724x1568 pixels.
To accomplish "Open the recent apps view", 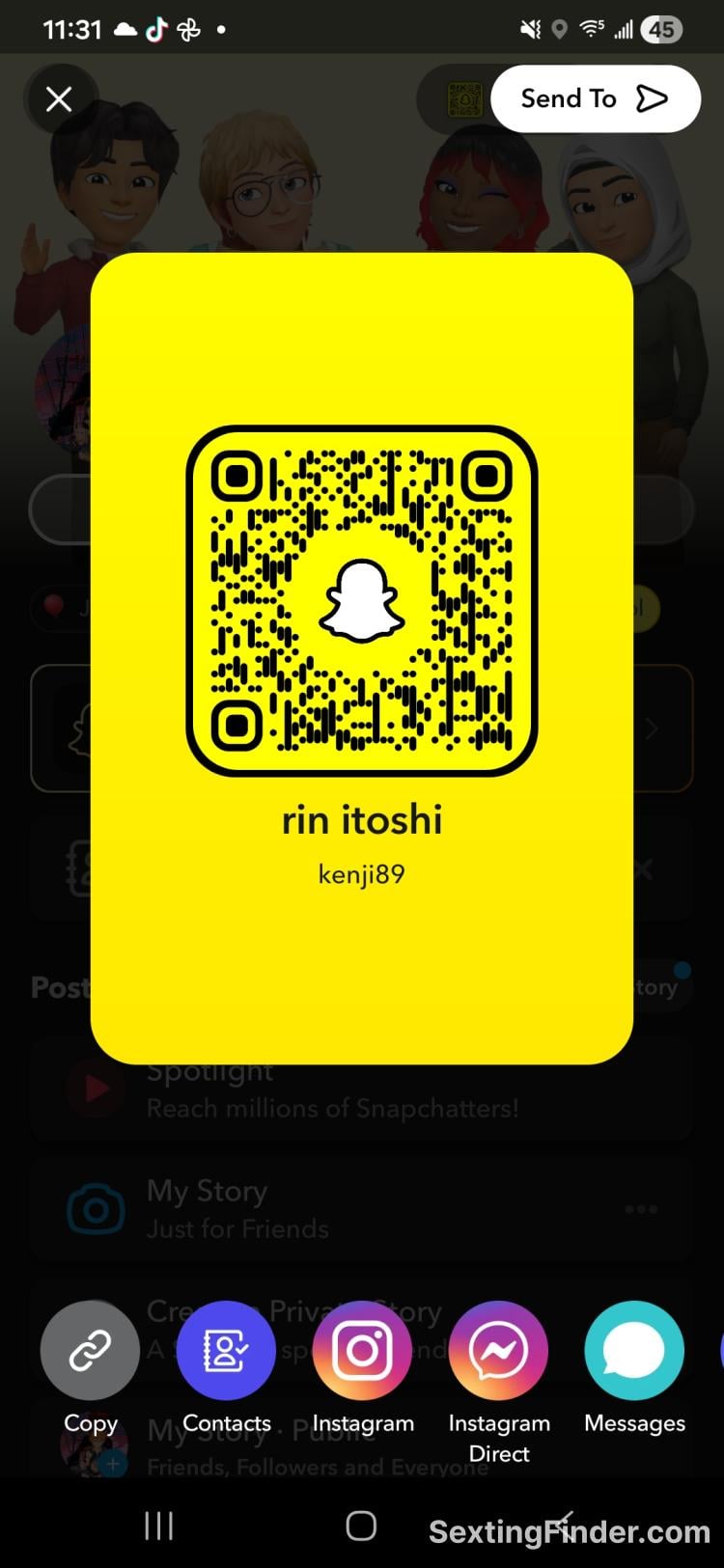I will pos(158,1526).
